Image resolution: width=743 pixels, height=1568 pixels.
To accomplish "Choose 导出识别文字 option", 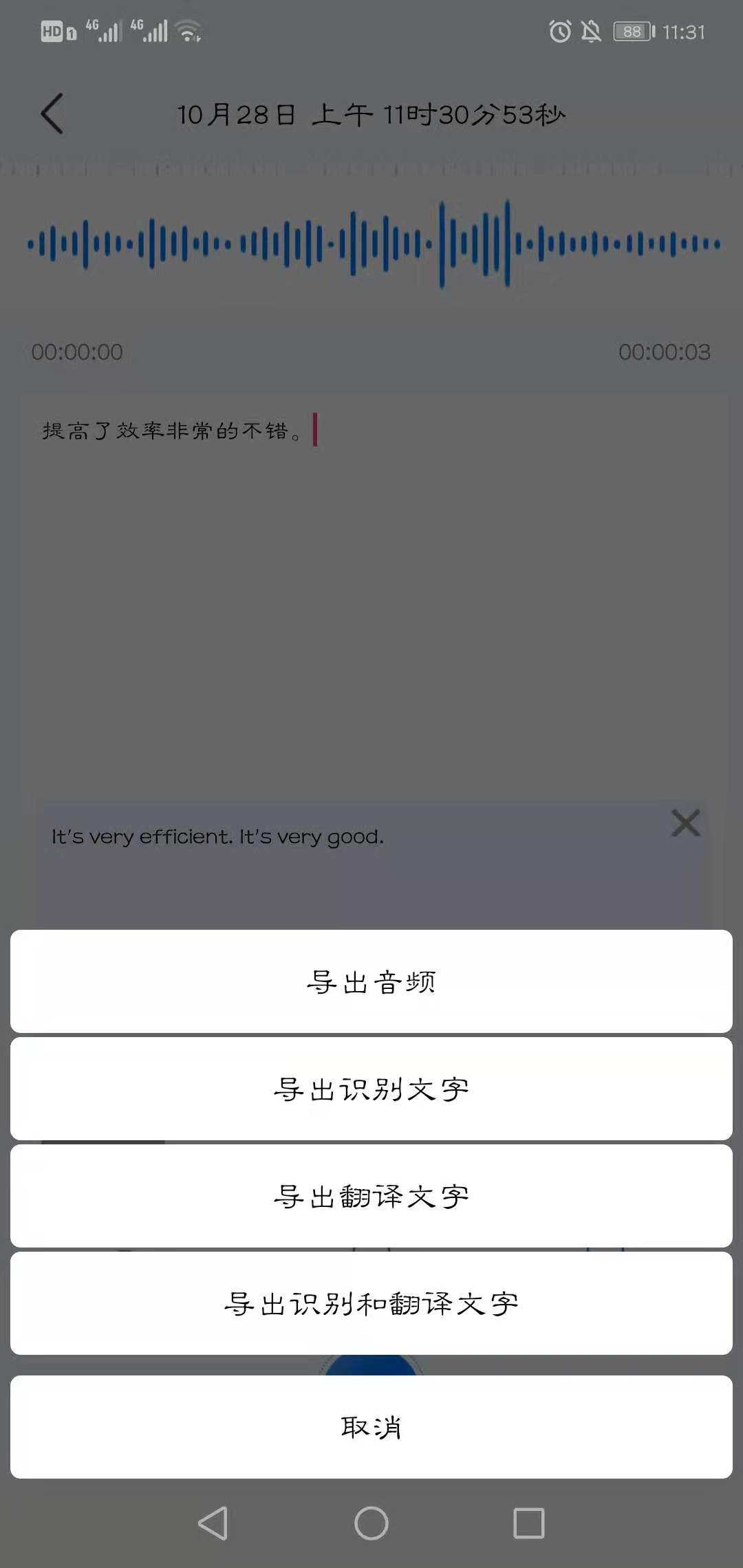I will click(371, 1089).
